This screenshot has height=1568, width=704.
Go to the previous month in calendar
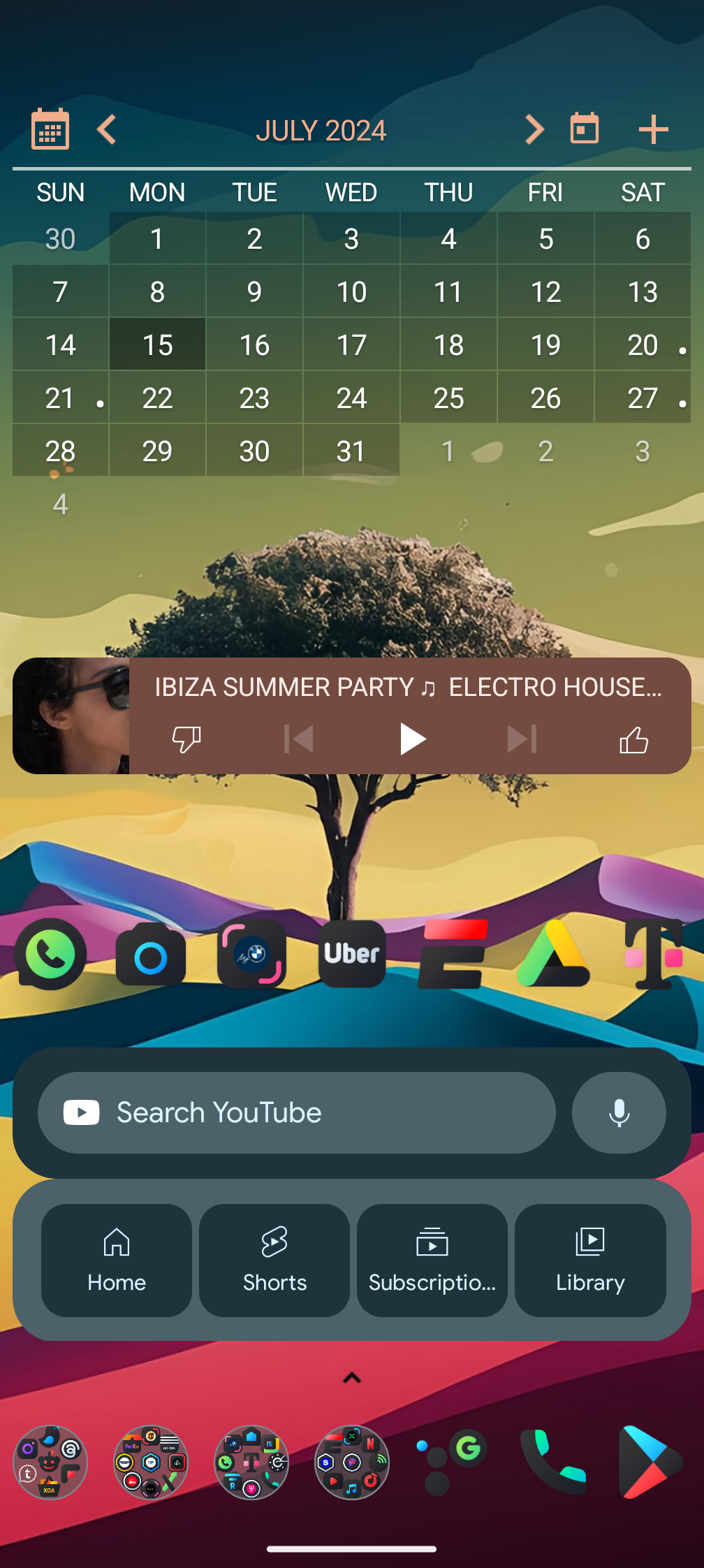[x=107, y=130]
